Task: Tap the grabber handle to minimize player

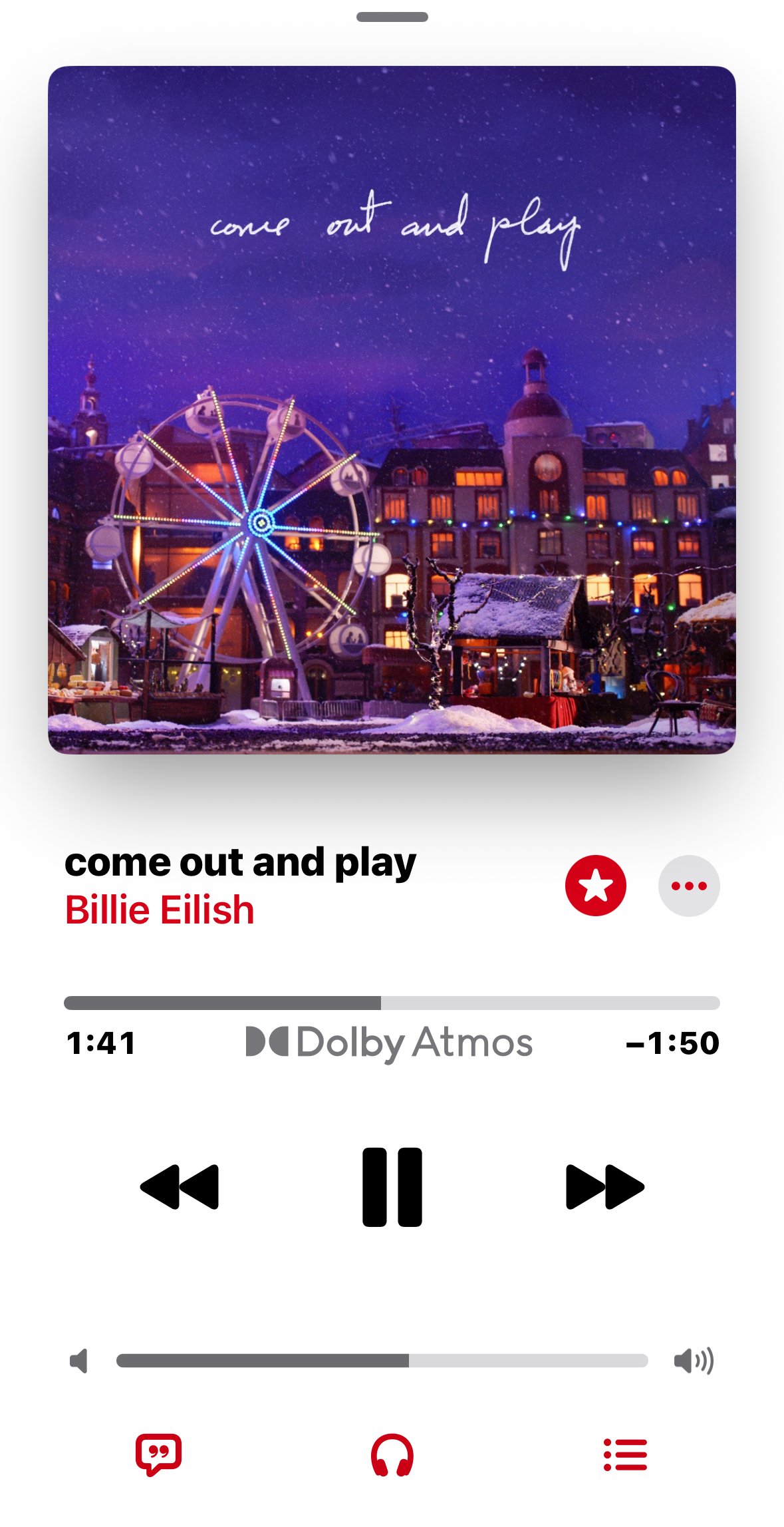Action: pos(392,17)
